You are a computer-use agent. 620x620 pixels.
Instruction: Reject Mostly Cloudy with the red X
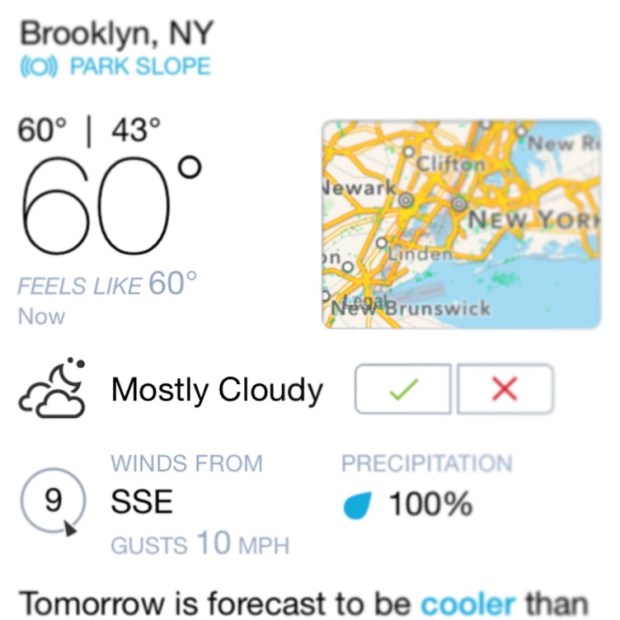point(505,390)
